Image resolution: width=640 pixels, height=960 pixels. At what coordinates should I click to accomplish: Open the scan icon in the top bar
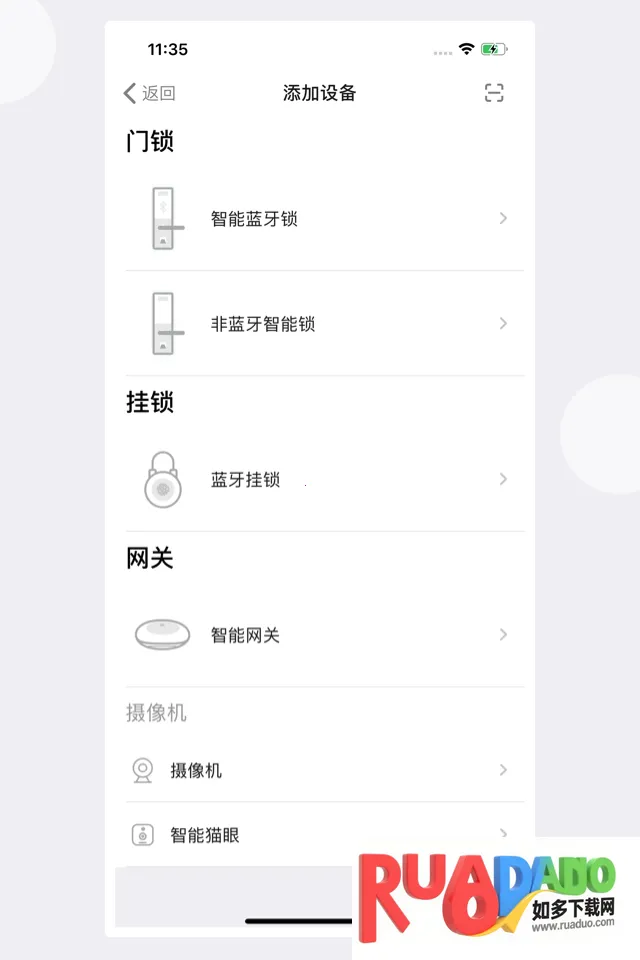click(x=494, y=94)
